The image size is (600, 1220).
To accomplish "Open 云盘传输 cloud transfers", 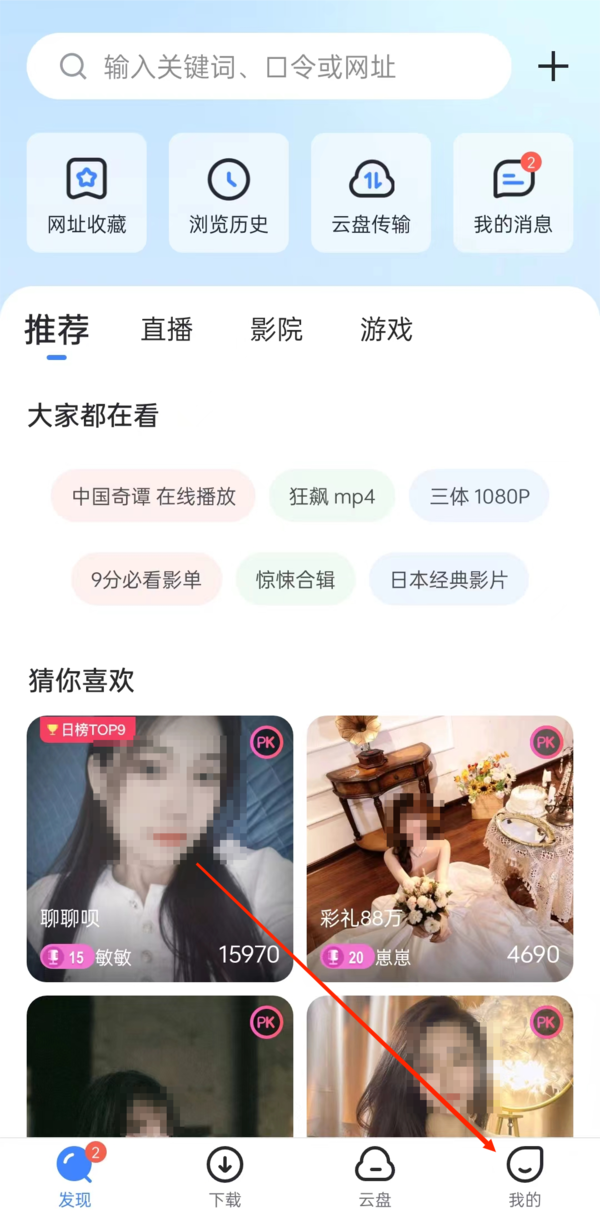I will tap(371, 193).
